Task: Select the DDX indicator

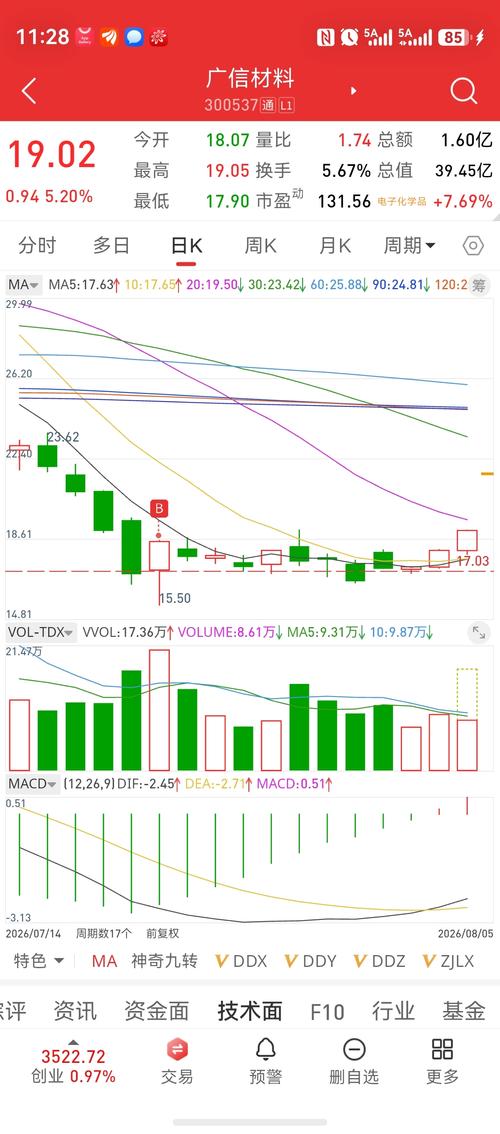Action: coord(242,961)
